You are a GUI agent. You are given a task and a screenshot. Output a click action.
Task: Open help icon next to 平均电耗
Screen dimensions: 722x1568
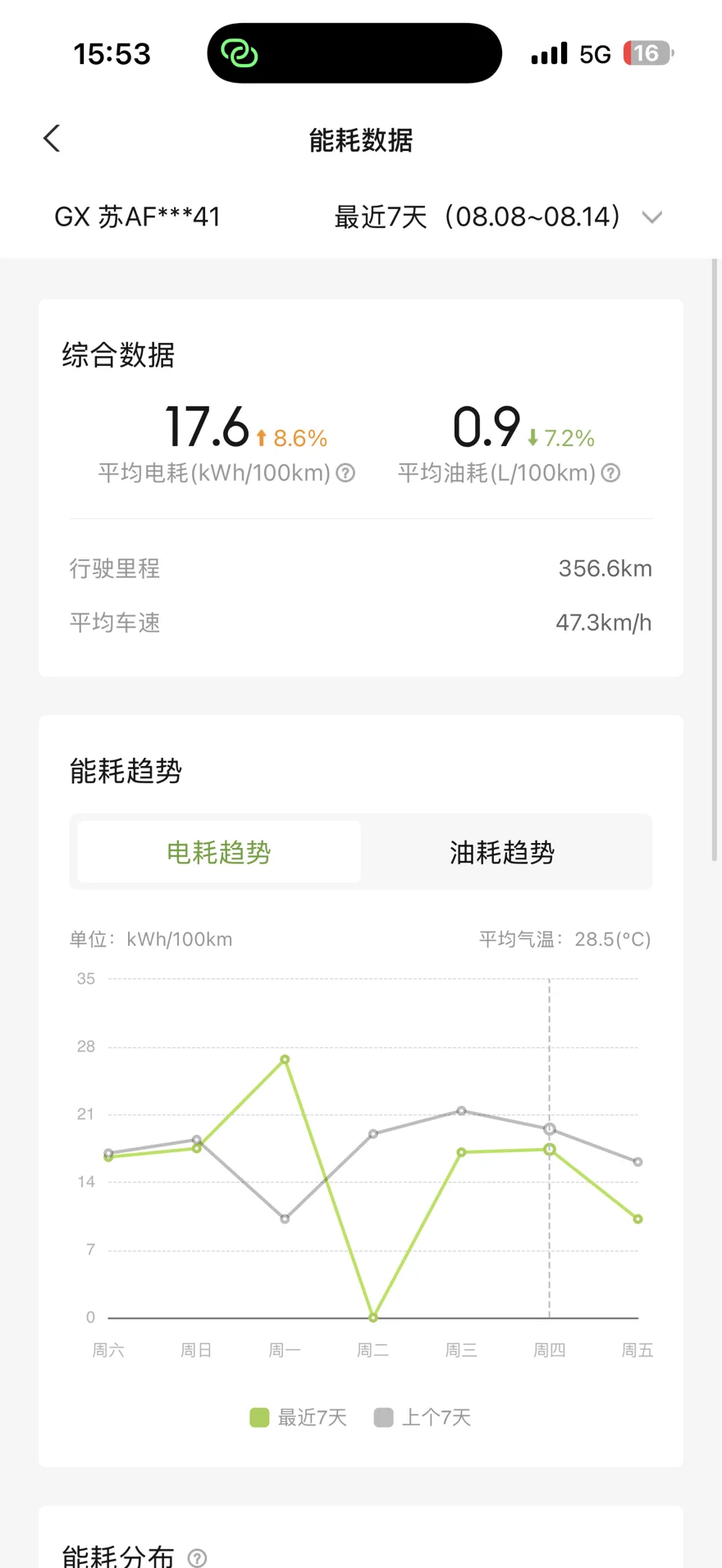click(x=346, y=473)
